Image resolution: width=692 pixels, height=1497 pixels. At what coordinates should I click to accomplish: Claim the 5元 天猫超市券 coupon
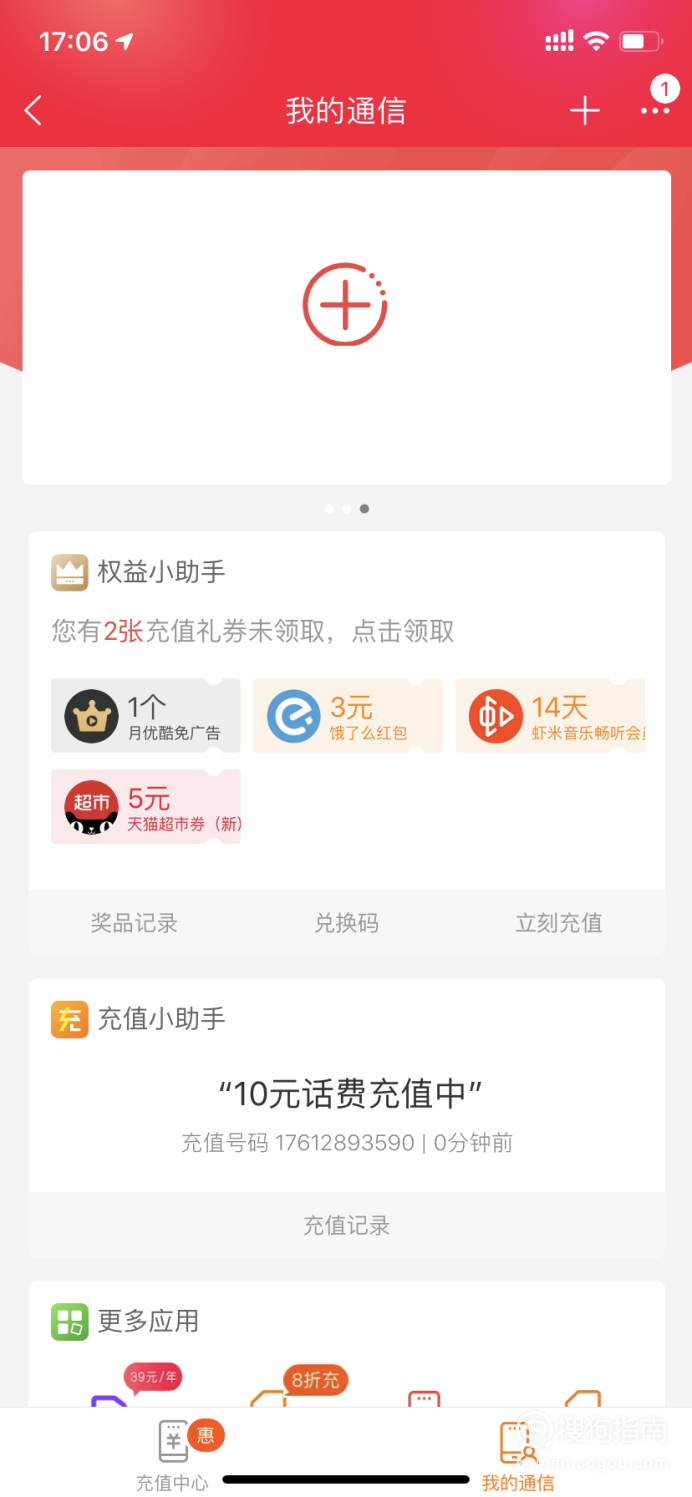[146, 806]
